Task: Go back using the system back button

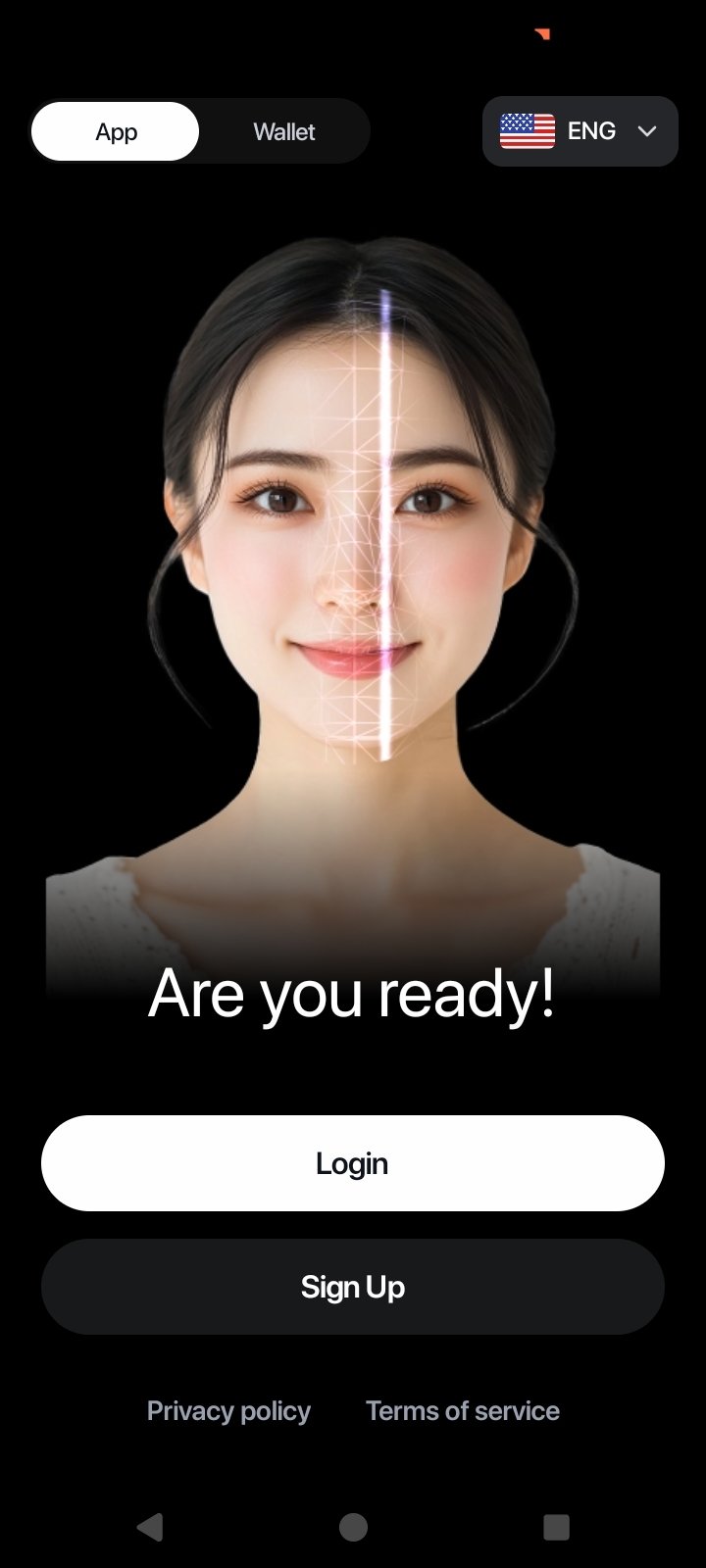Action: coord(149,1527)
